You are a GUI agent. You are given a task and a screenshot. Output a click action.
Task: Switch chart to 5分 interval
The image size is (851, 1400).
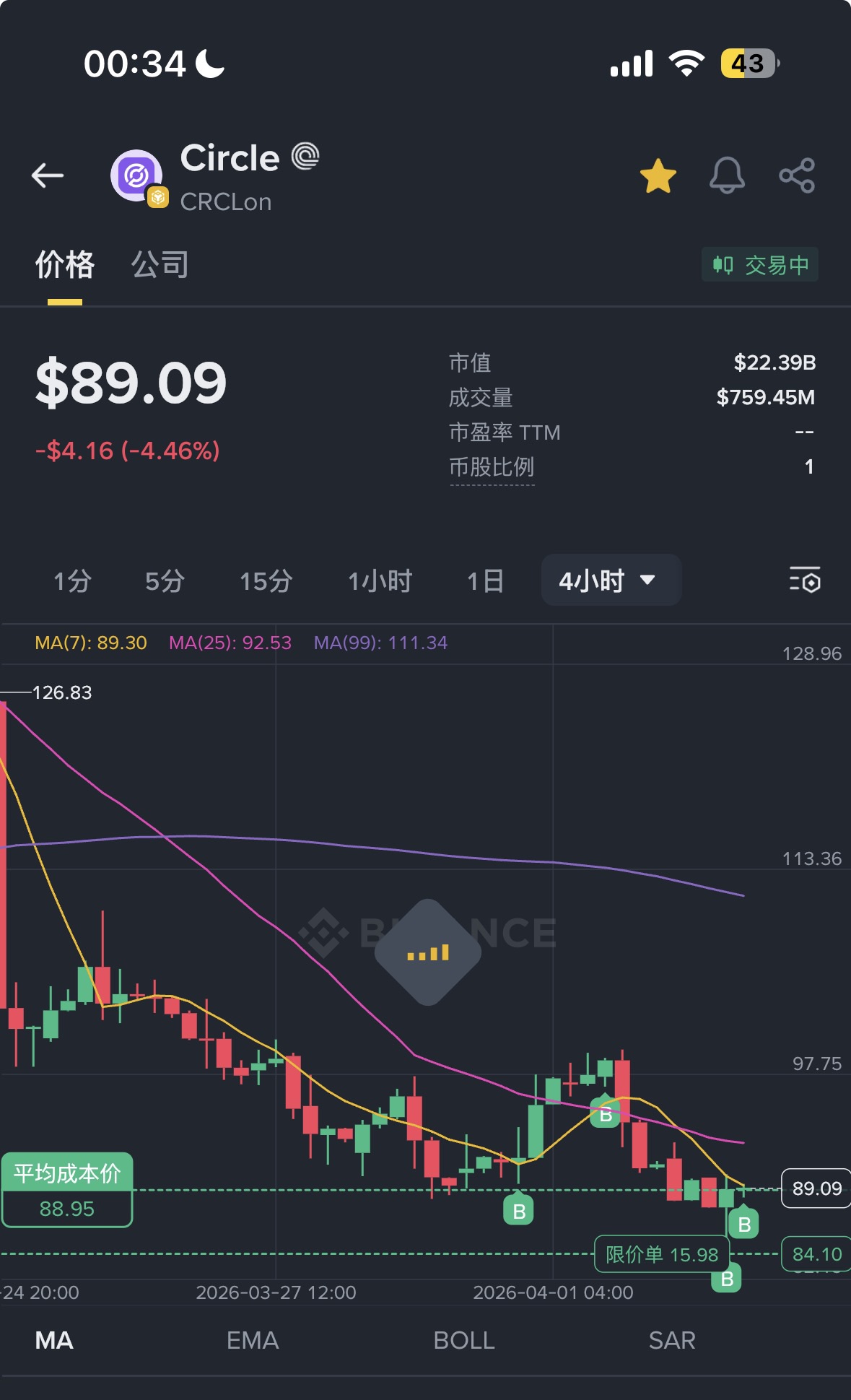165,581
